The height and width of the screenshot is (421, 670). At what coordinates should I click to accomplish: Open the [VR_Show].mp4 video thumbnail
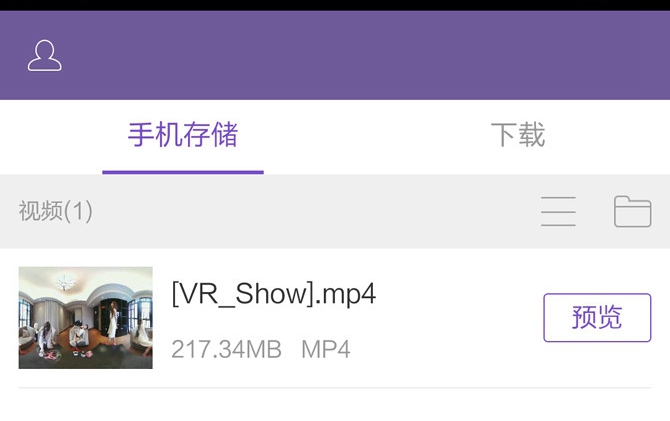[x=86, y=318]
